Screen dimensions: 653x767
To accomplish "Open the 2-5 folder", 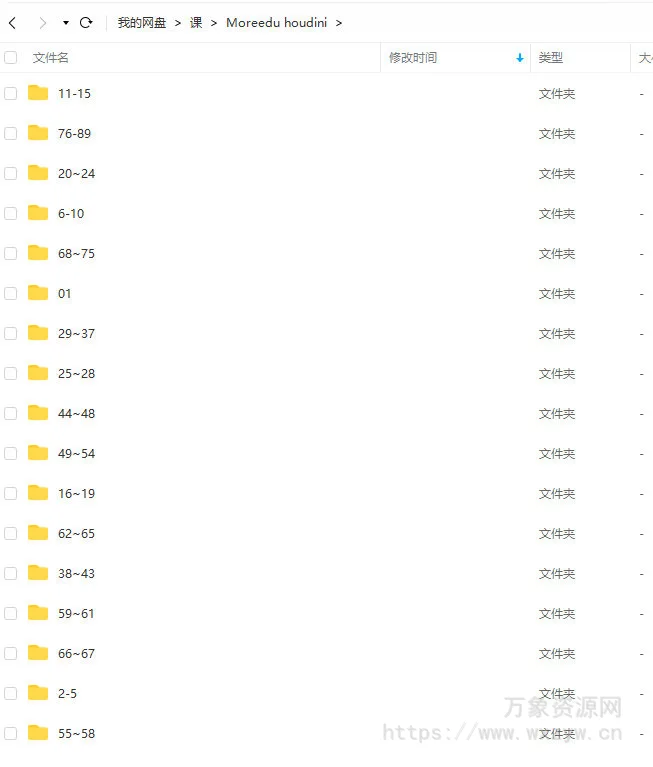I will click(67, 693).
